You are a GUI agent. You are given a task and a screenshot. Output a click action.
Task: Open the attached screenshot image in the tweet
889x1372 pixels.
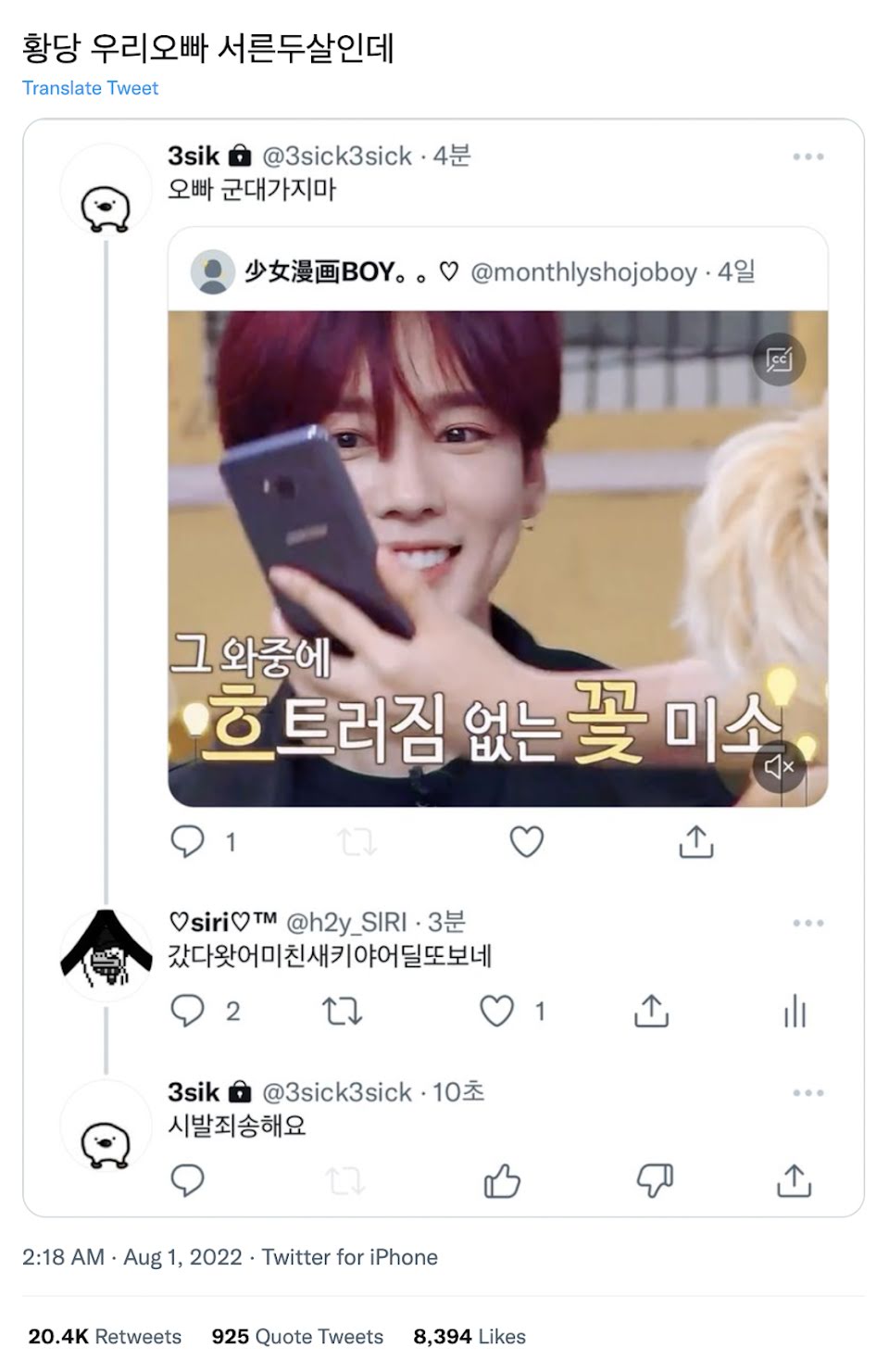click(443, 667)
